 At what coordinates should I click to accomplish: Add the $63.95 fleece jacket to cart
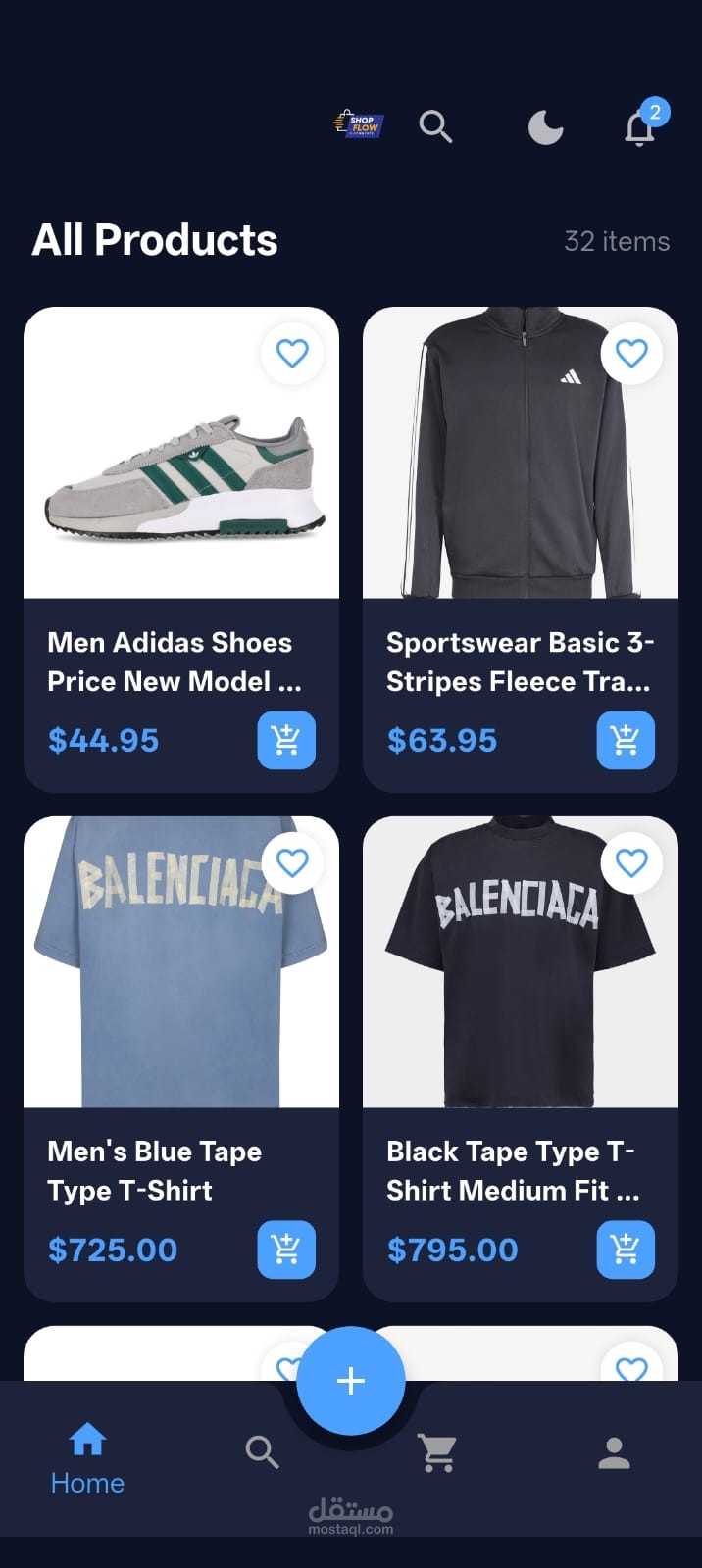pos(626,740)
